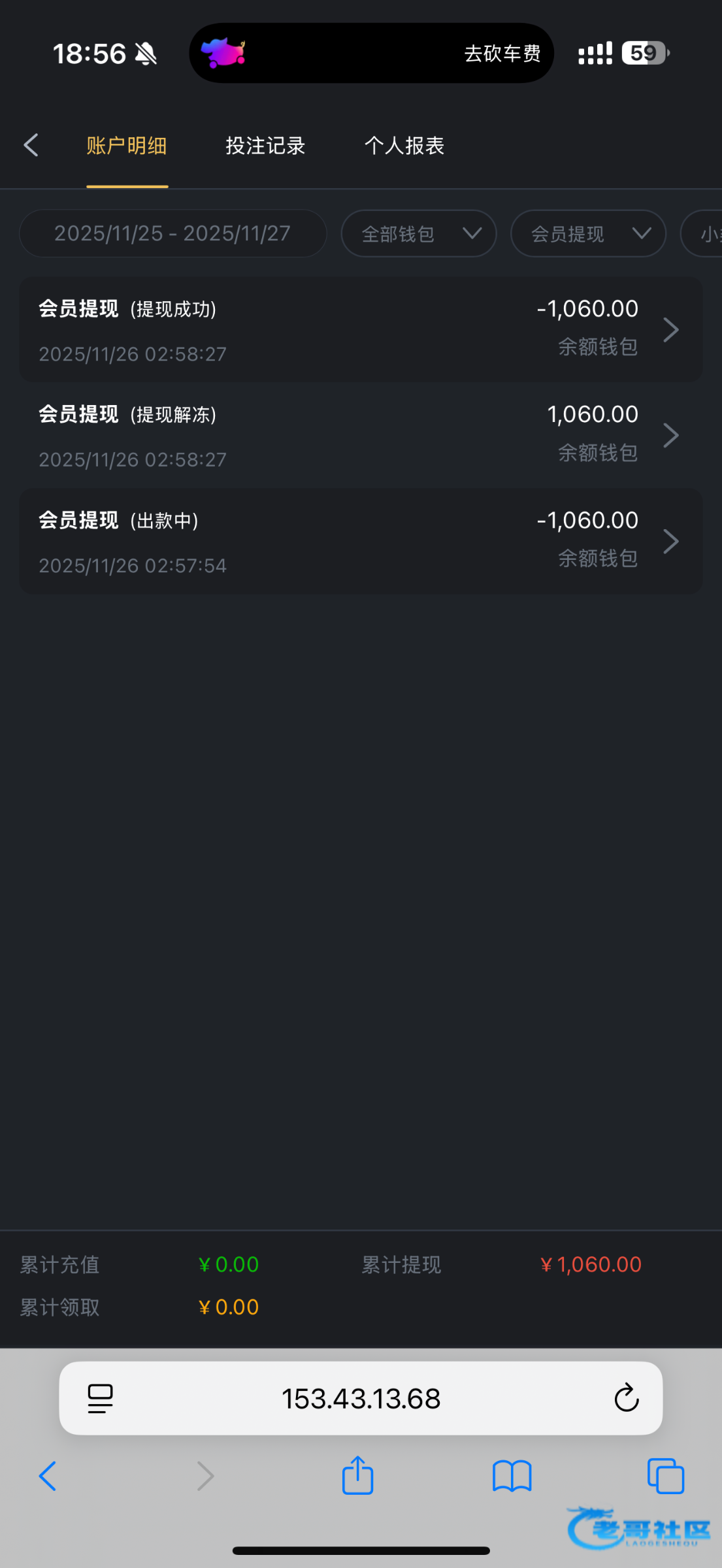The image size is (722, 1568).
Task: Show open Safari tabs
Action: 665,1476
